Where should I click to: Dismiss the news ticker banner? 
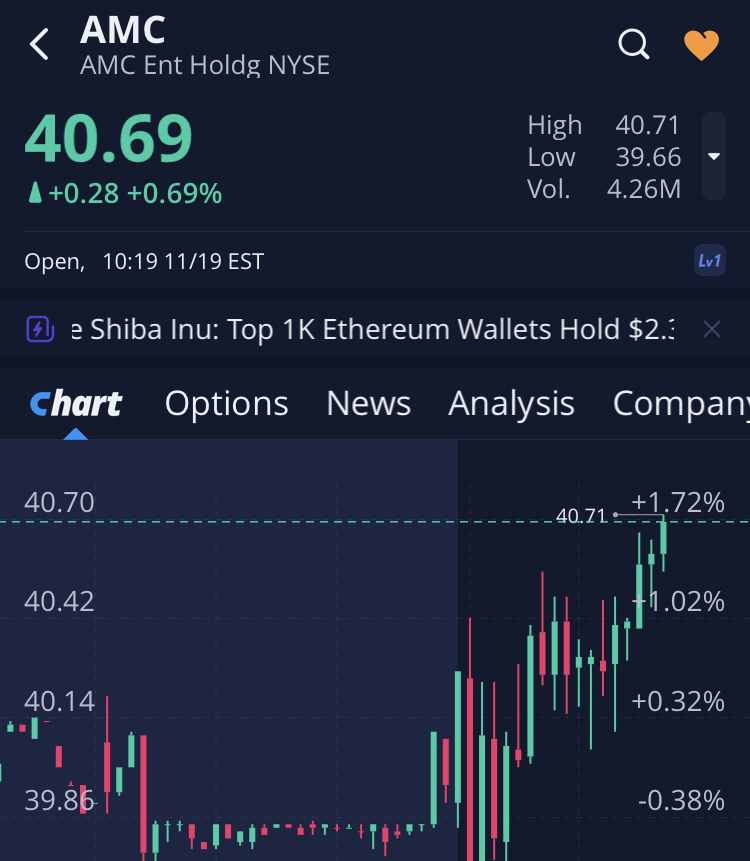pyautogui.click(x=711, y=329)
